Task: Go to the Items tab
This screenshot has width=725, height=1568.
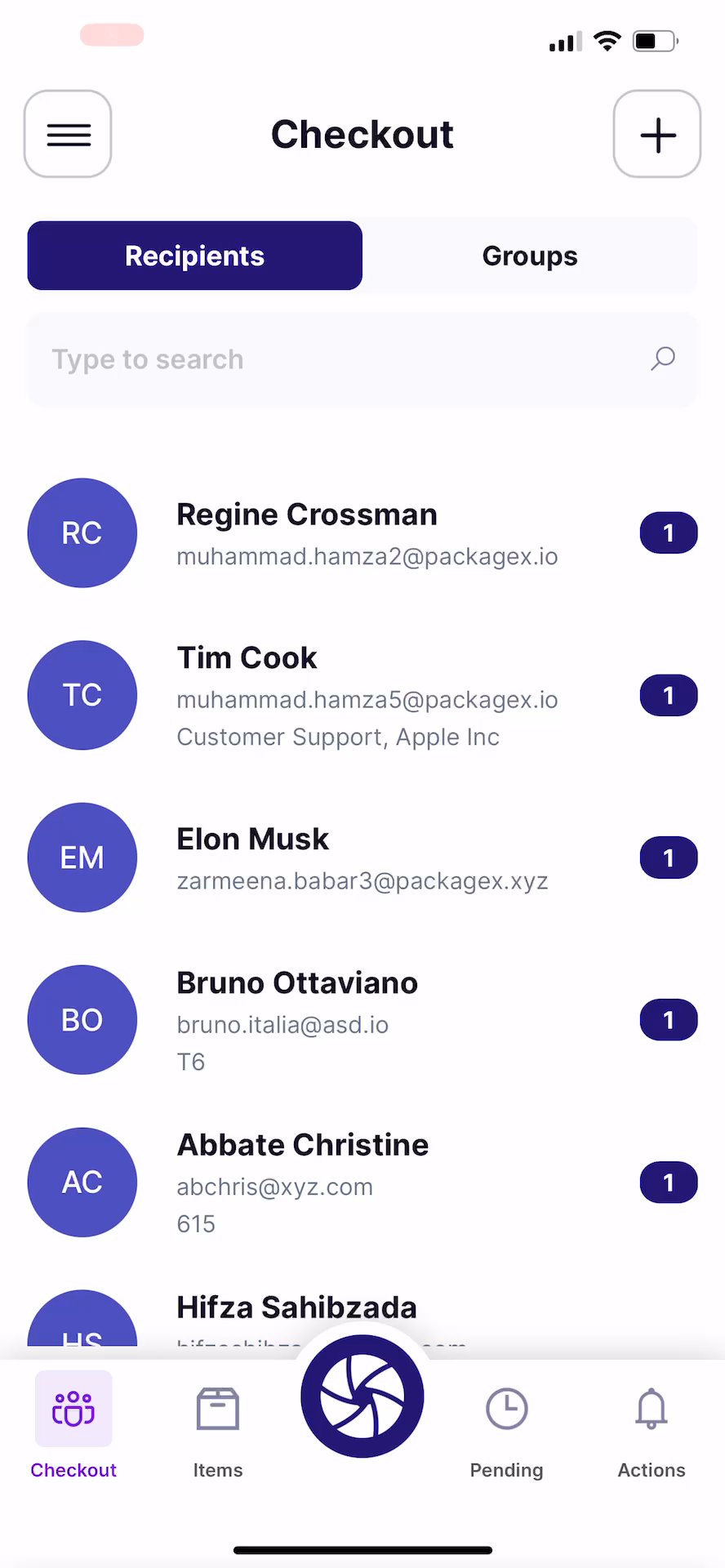Action: click(x=218, y=1426)
